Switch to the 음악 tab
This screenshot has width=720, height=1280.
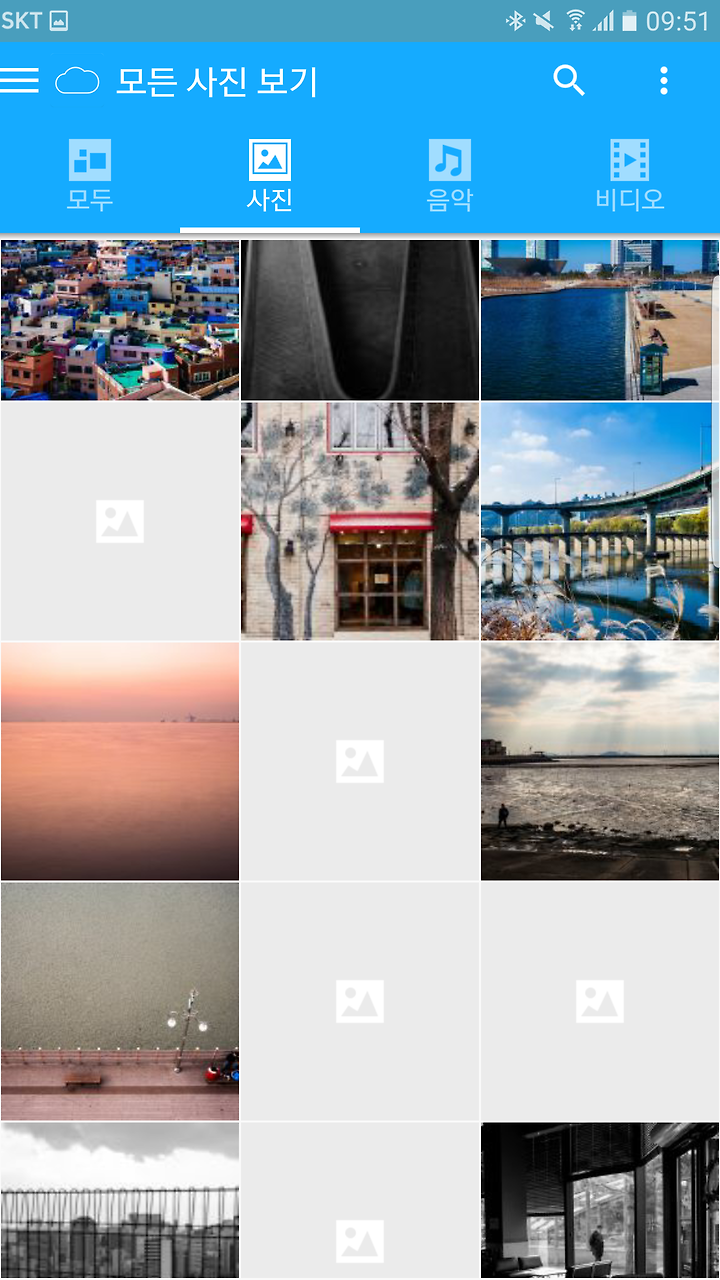click(450, 176)
